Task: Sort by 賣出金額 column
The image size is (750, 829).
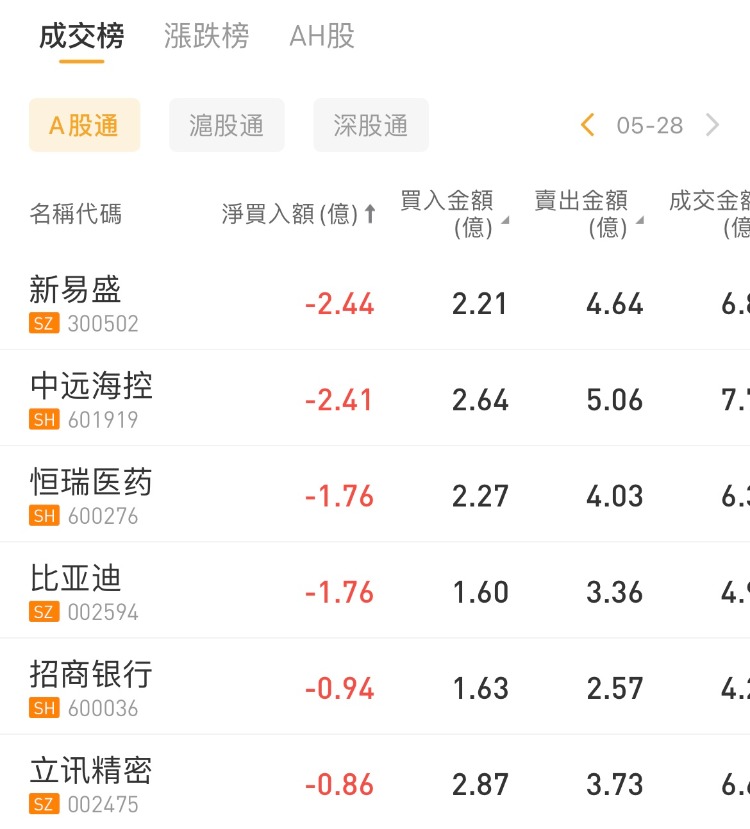Action: coord(588,214)
